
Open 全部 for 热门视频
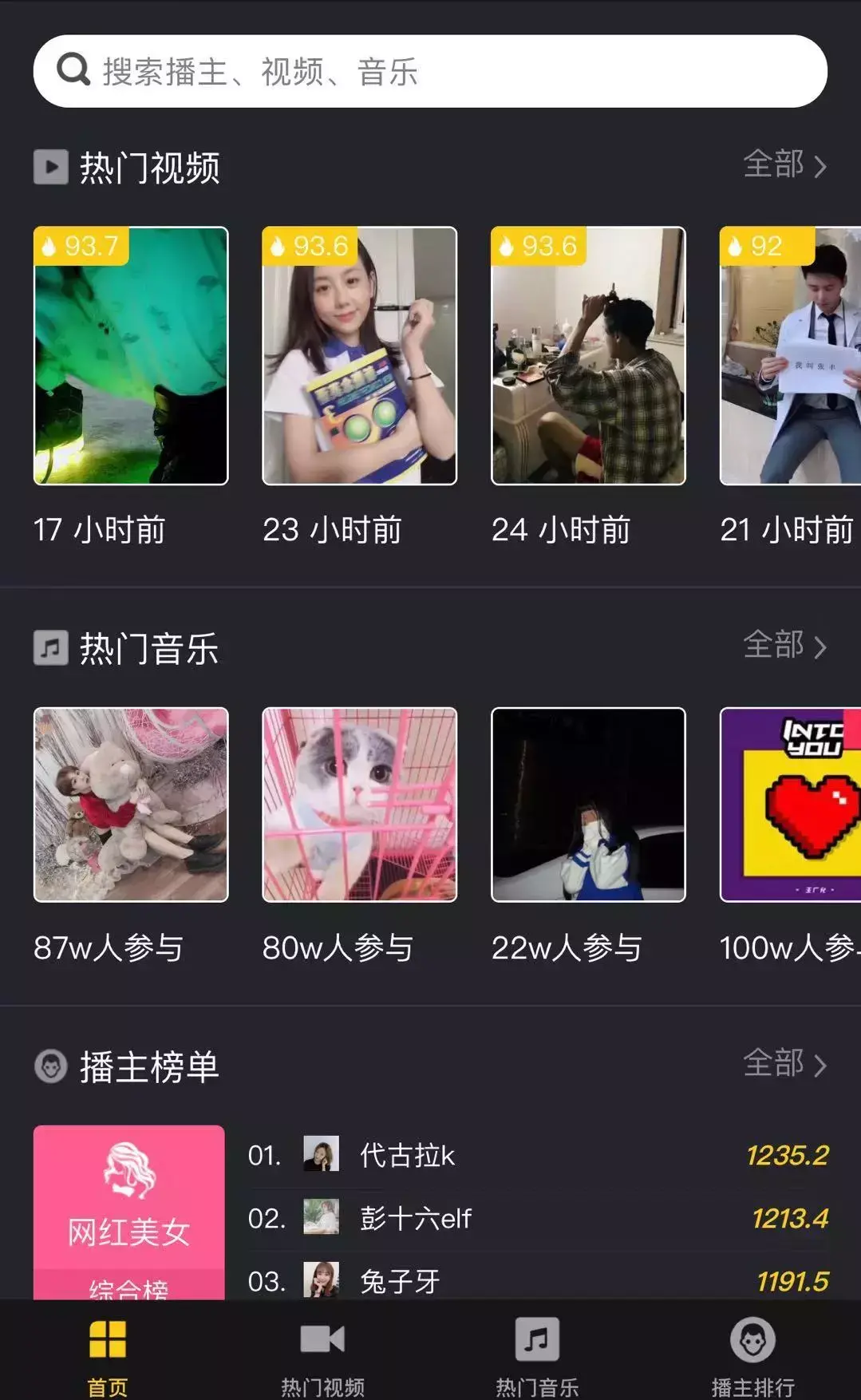[x=784, y=164]
